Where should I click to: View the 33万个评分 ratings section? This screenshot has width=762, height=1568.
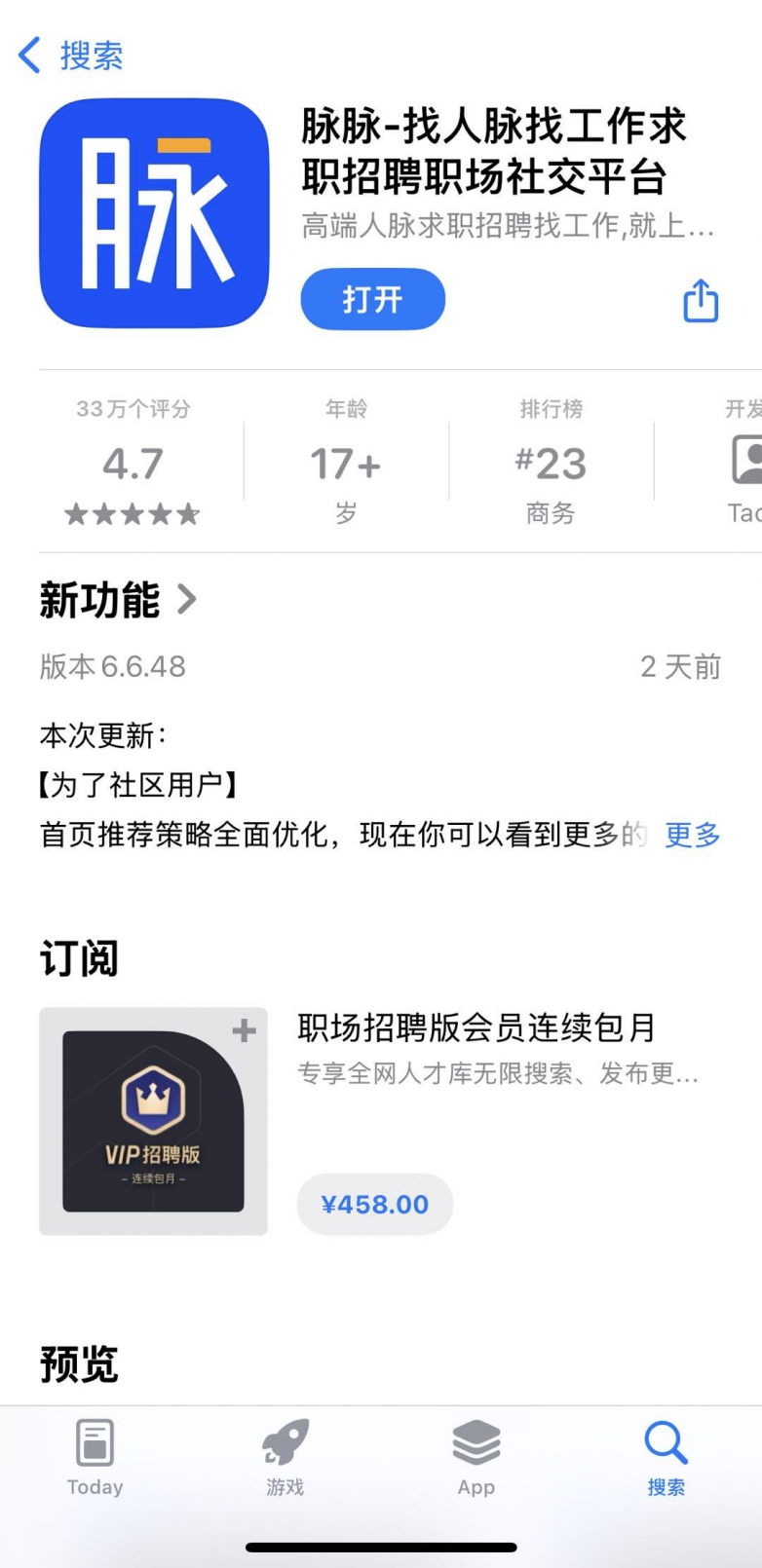[133, 463]
